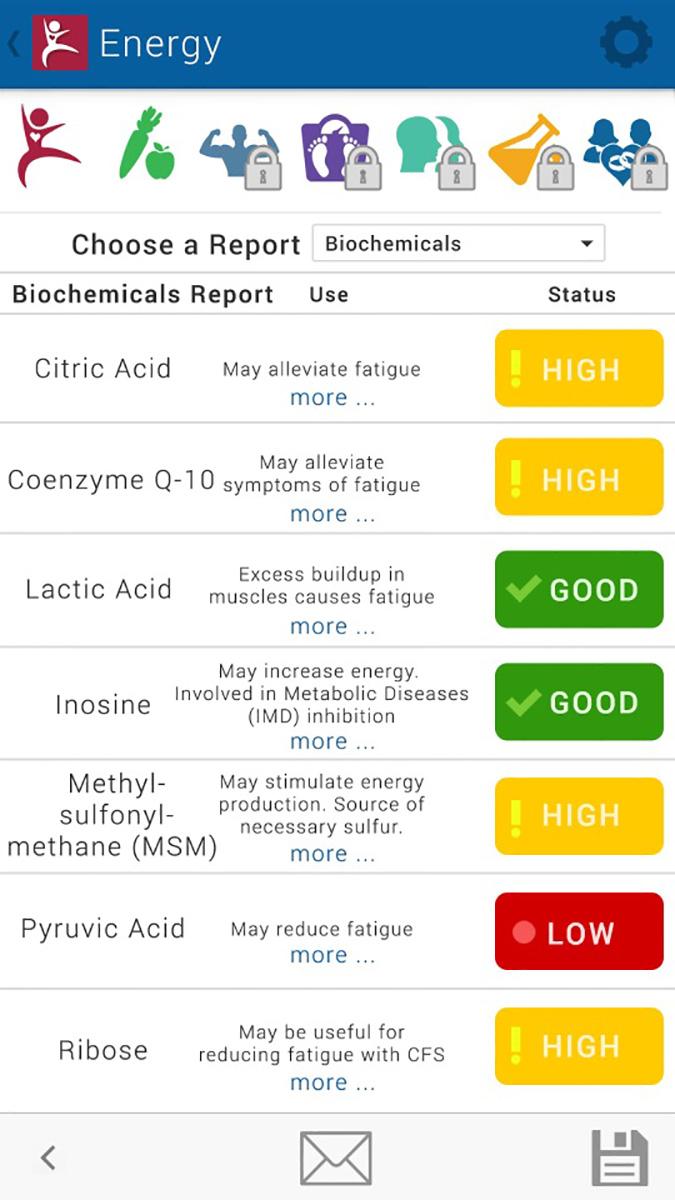Show more about Ribose
Screen dimensions: 675x1200
tap(332, 1082)
